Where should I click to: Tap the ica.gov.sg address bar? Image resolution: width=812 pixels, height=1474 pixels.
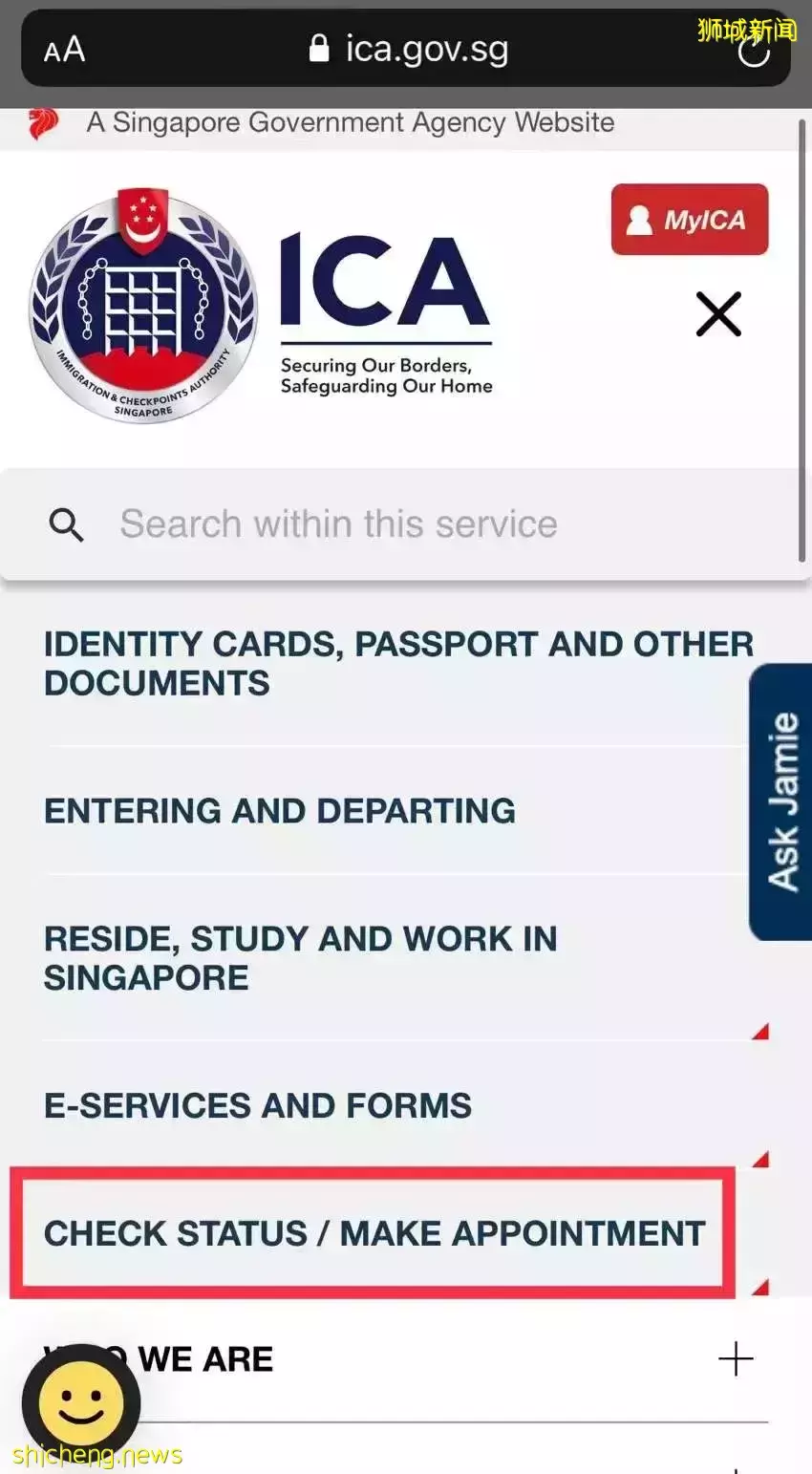pyautogui.click(x=409, y=50)
